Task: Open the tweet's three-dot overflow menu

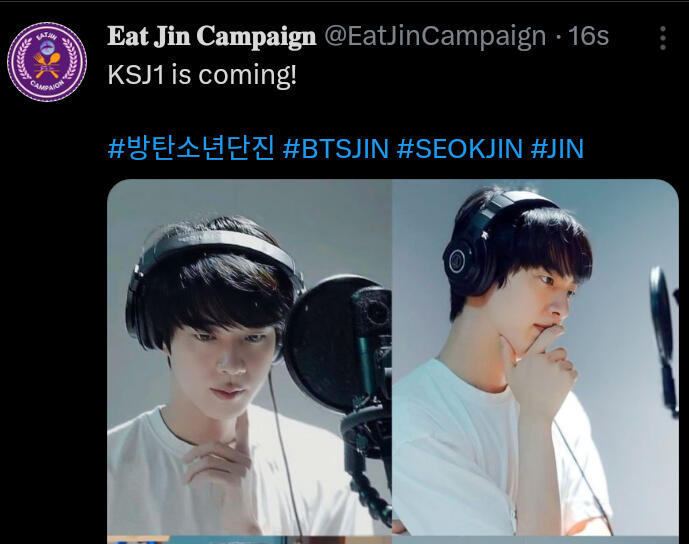Action: pyautogui.click(x=662, y=38)
